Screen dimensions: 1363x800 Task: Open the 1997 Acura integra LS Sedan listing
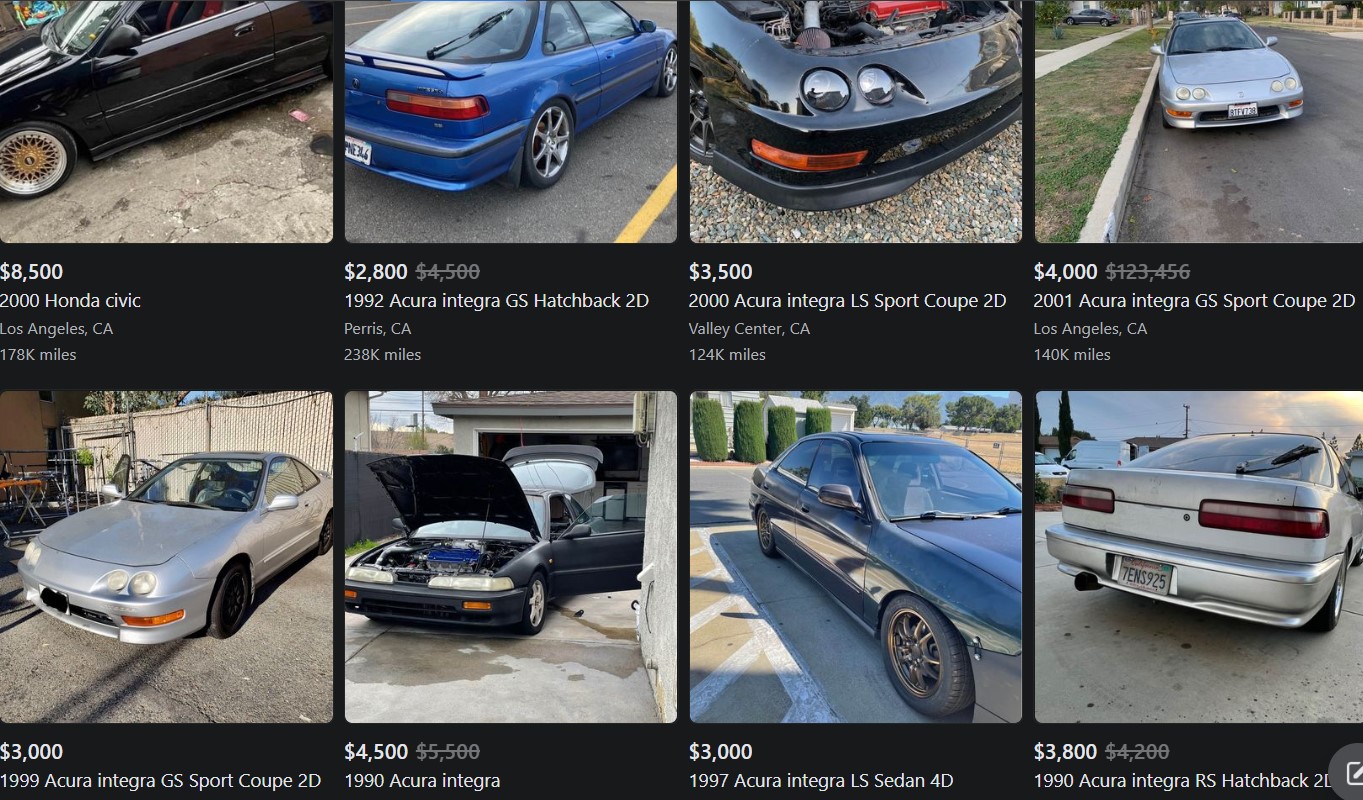855,556
